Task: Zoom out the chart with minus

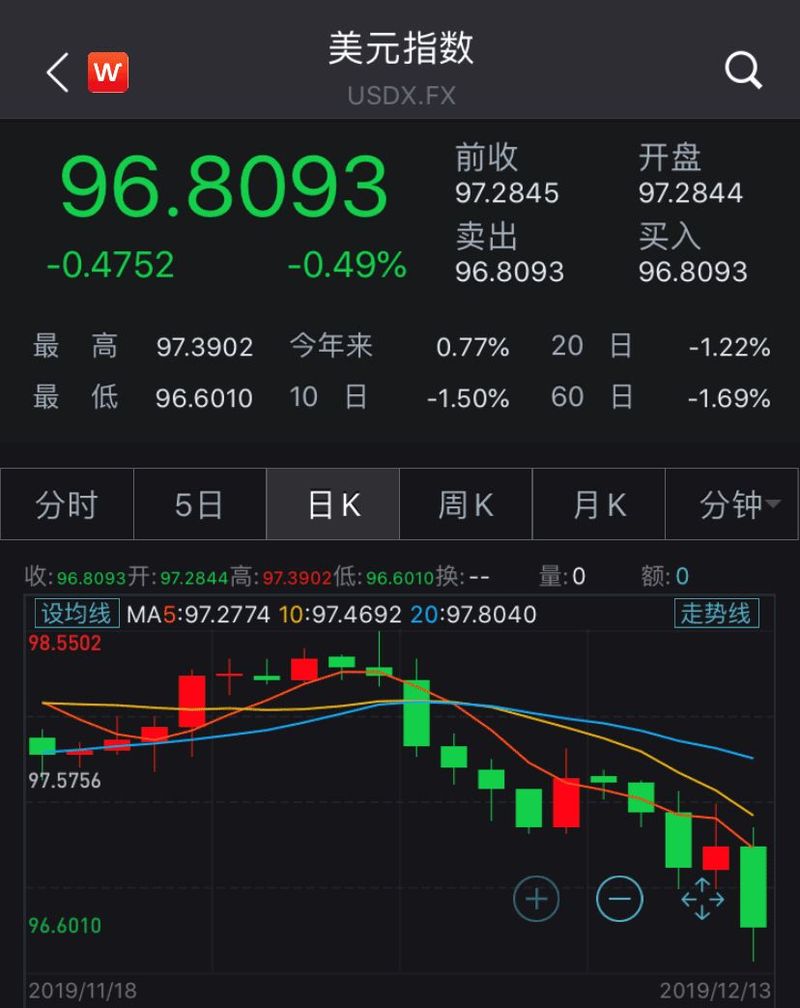Action: [619, 898]
